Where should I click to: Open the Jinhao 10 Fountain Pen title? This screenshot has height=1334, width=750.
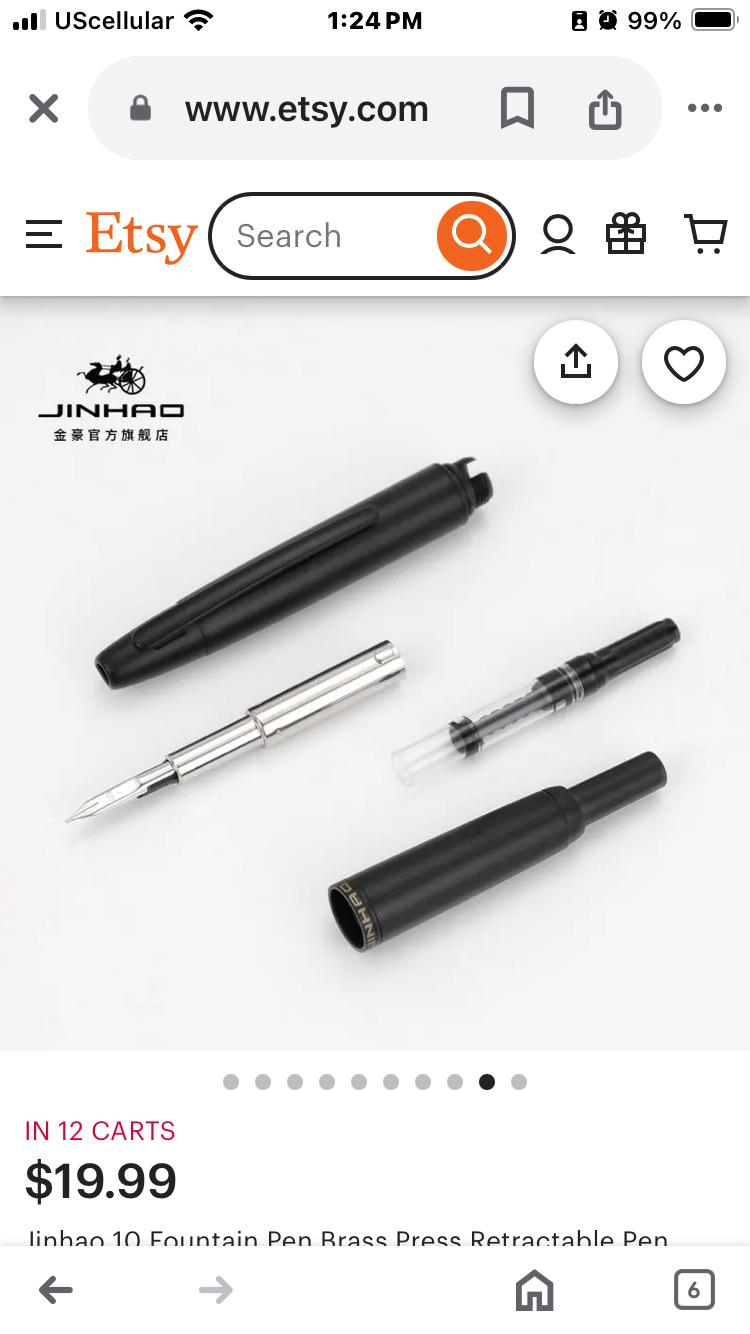pos(345,1240)
